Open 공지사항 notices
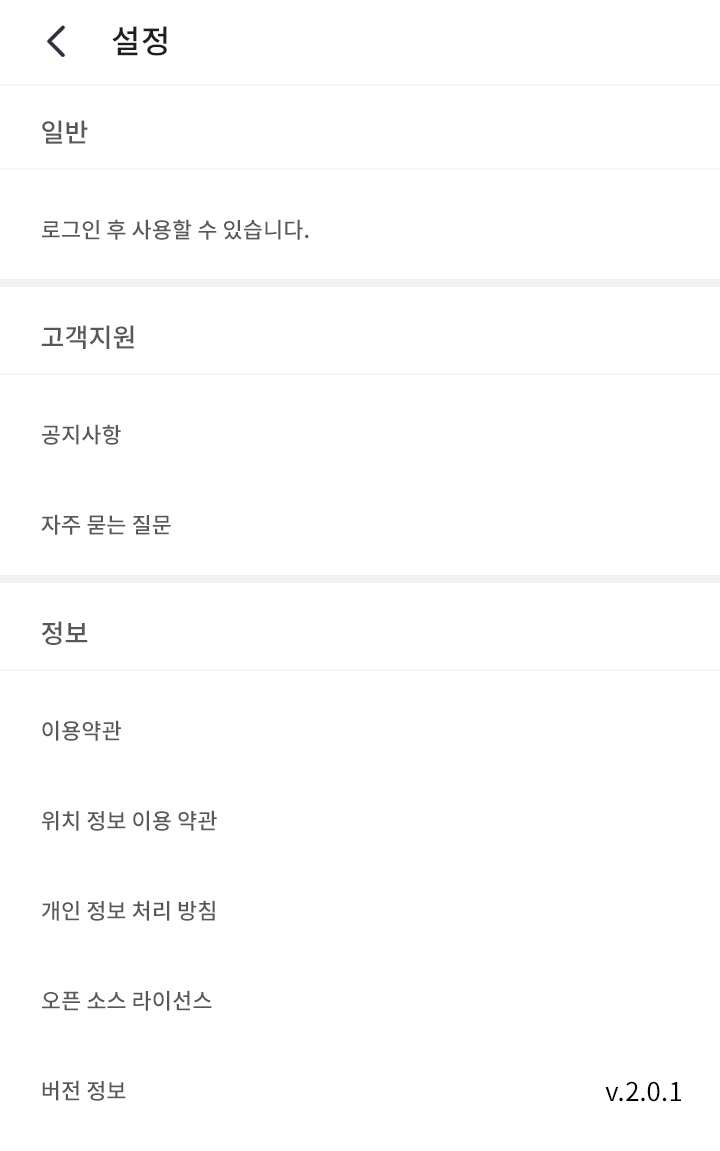This screenshot has height=1151, width=720. coord(81,435)
